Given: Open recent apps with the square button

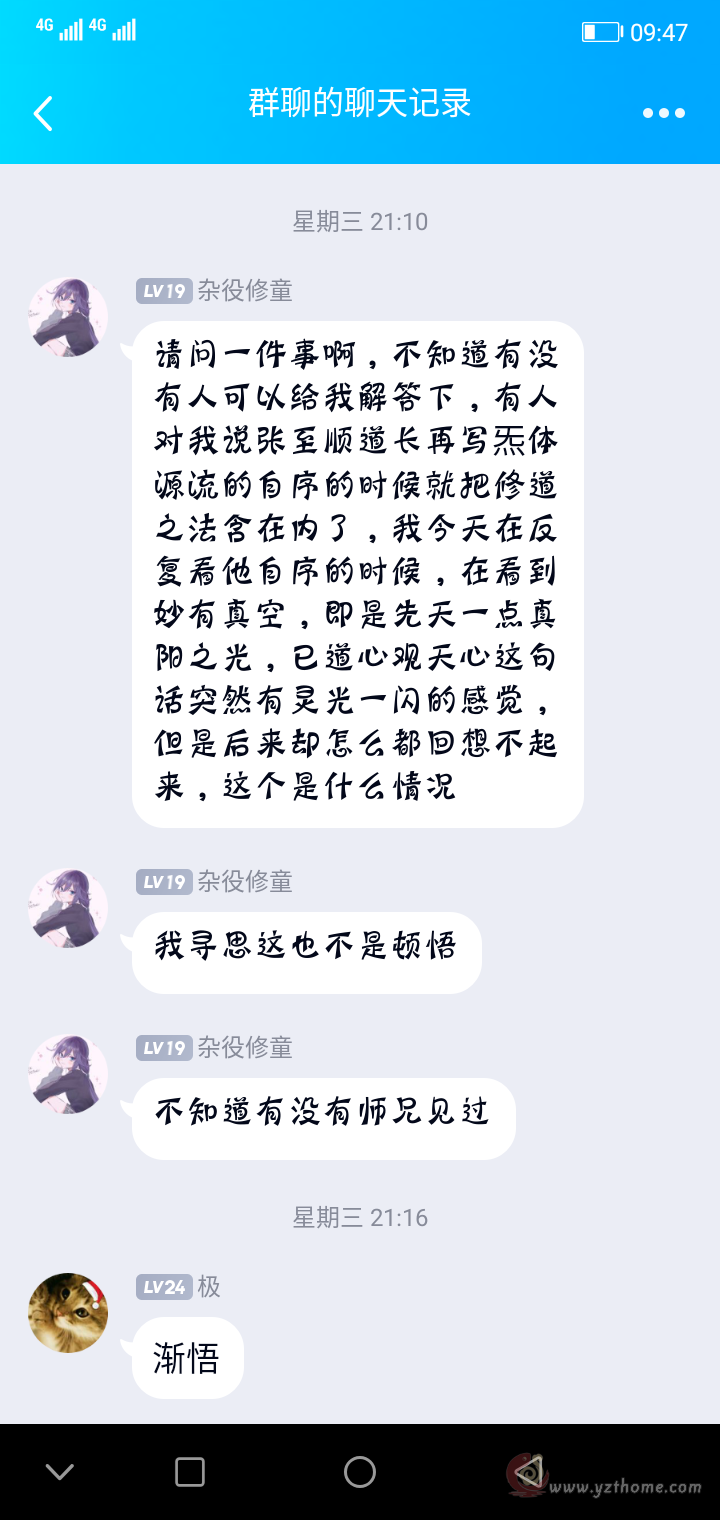Looking at the screenshot, I should point(190,1472).
